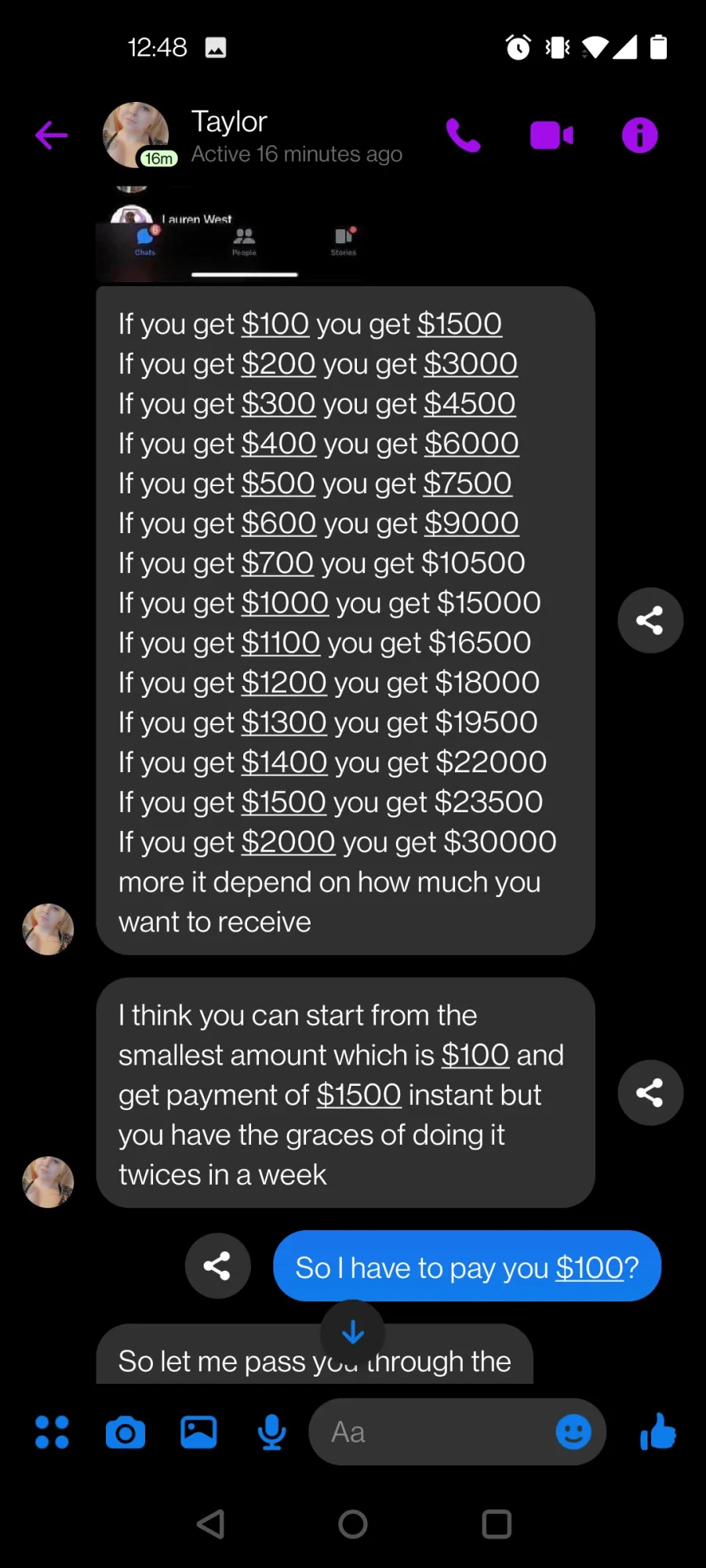Open the photo gallery picker
Viewport: 706px width, 1568px height.
click(198, 1432)
